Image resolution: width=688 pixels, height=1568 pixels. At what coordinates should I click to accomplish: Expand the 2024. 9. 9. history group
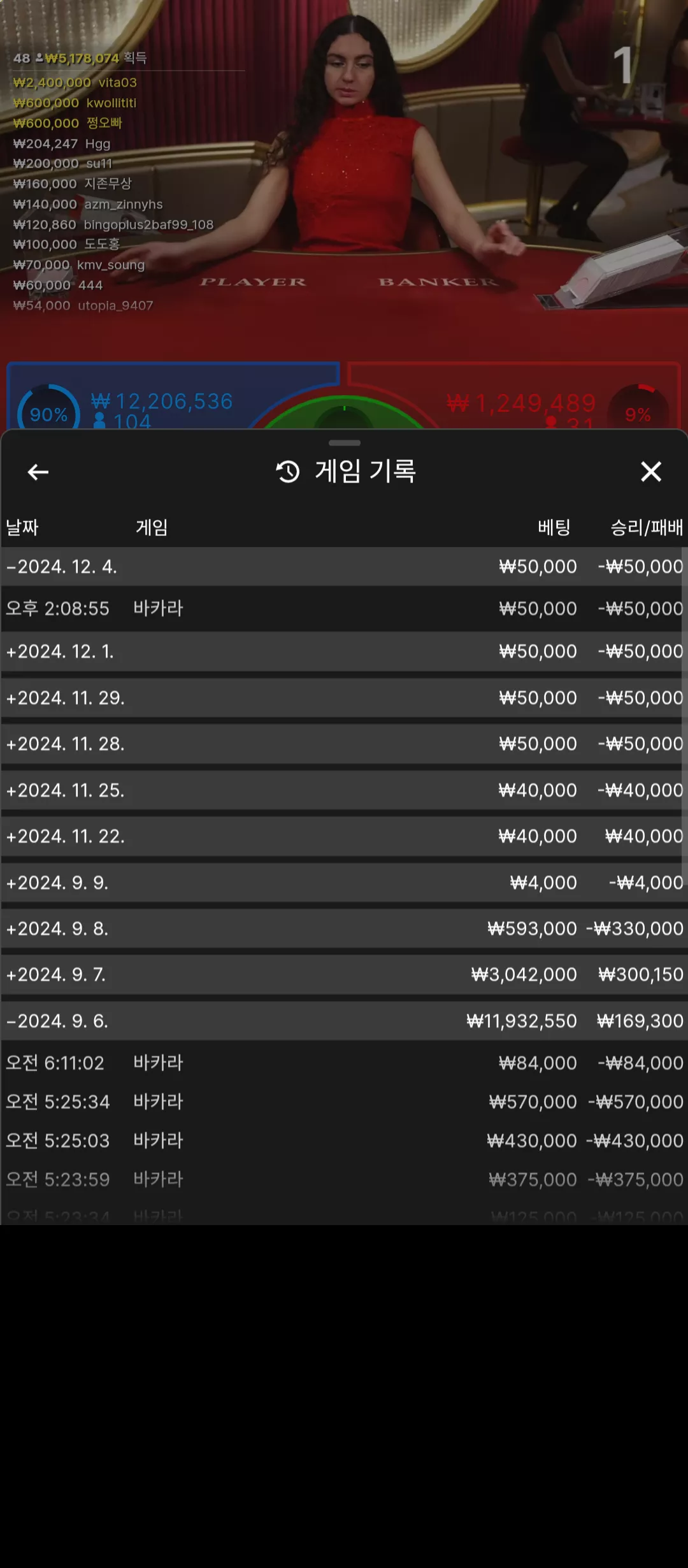[x=344, y=883]
